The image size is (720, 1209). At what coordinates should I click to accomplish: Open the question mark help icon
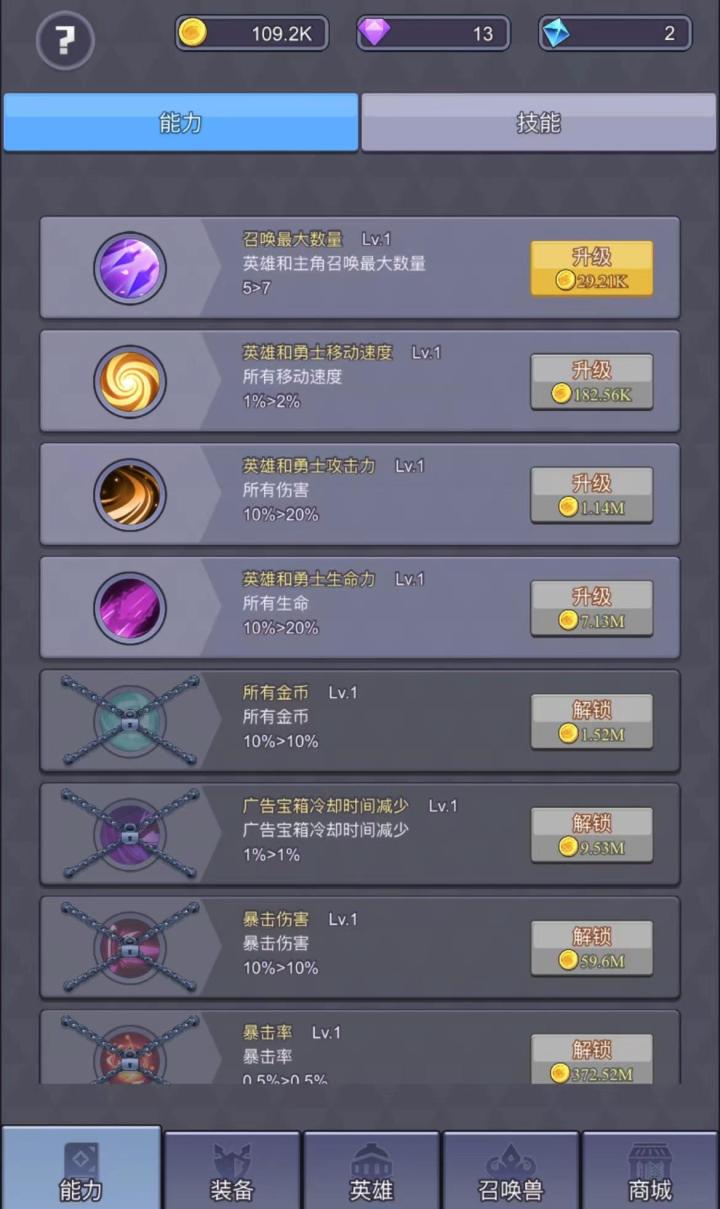pyautogui.click(x=65, y=41)
